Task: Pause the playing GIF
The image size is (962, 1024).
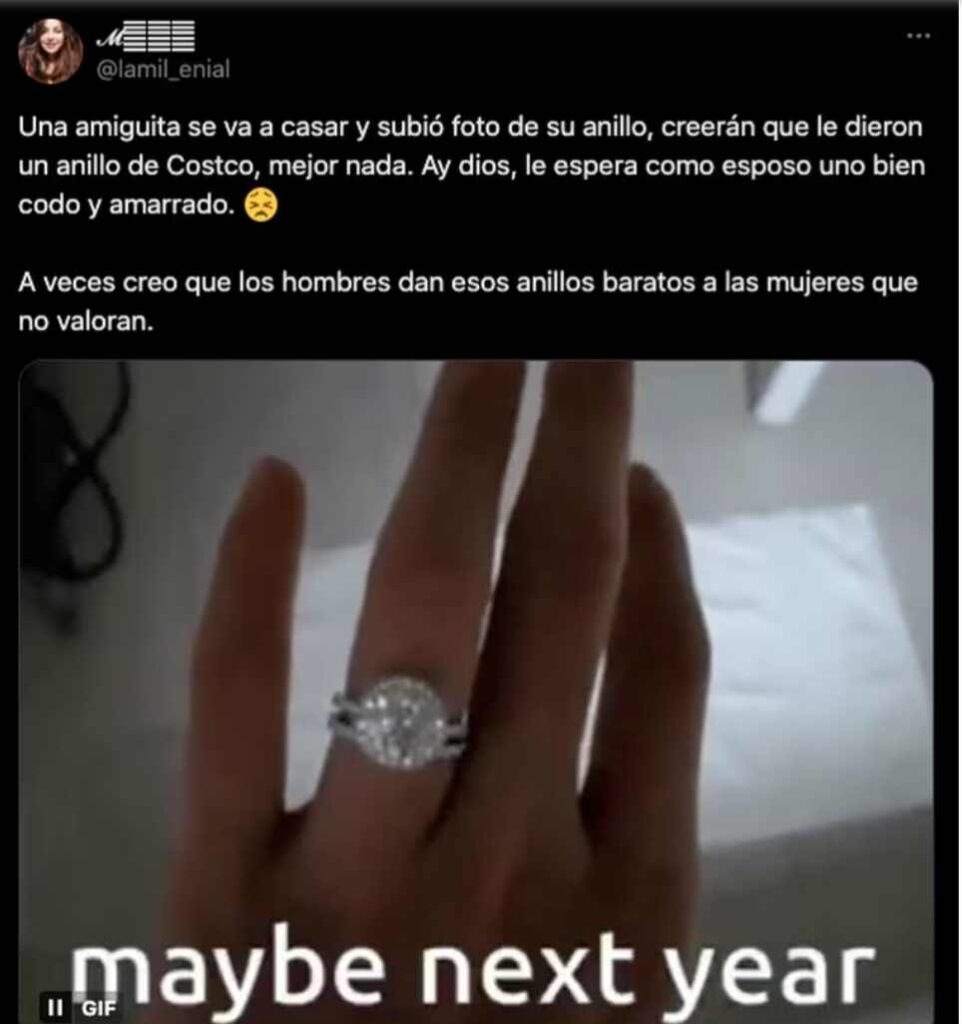Action: [58, 1008]
